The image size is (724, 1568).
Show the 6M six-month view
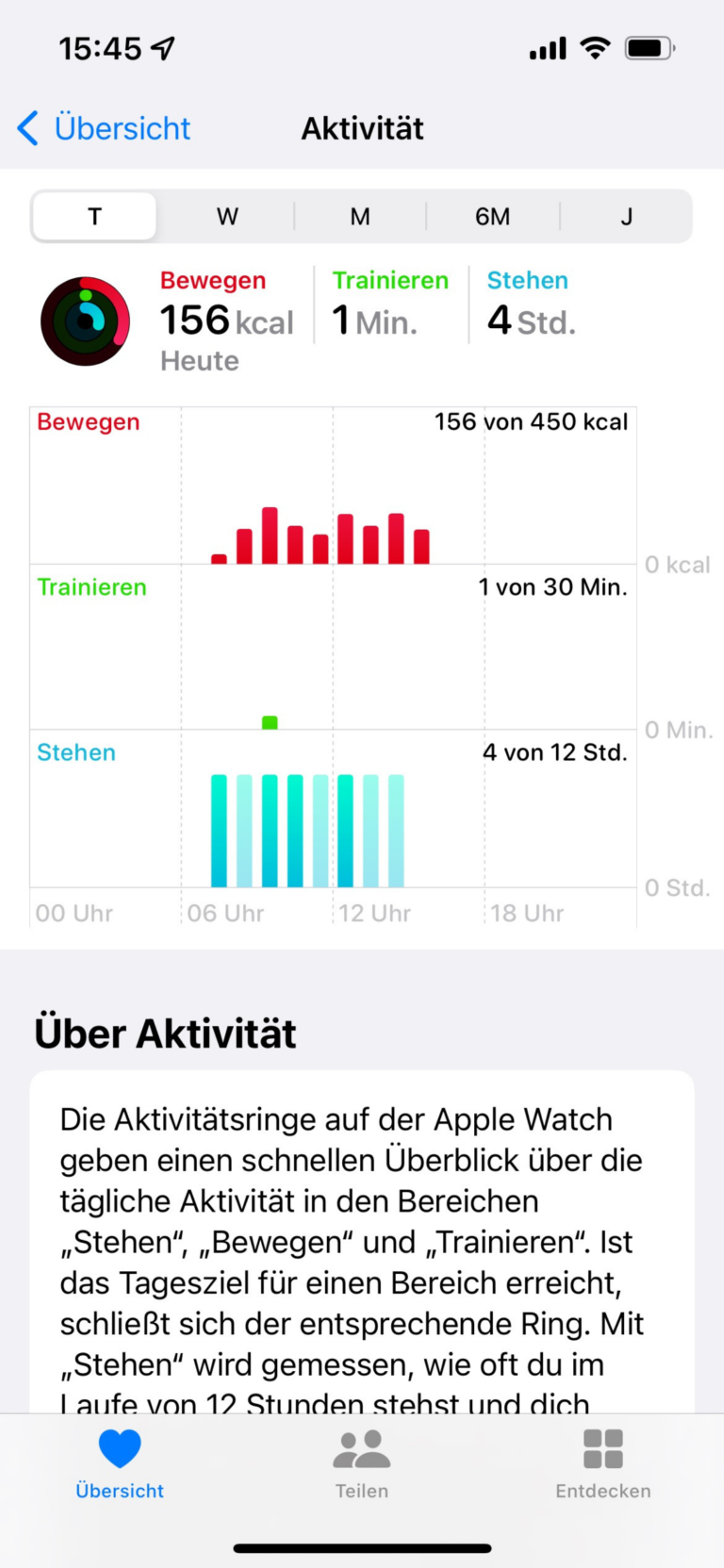(492, 217)
